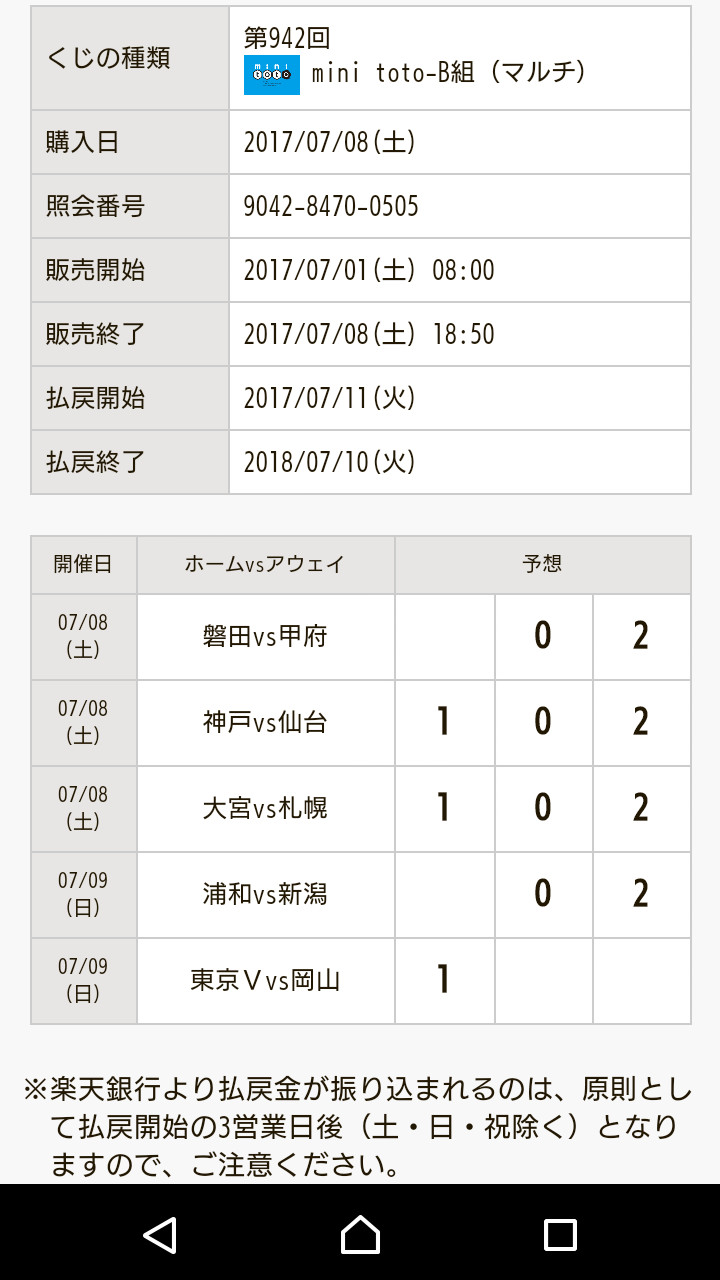Open the recent apps view

(560, 1235)
